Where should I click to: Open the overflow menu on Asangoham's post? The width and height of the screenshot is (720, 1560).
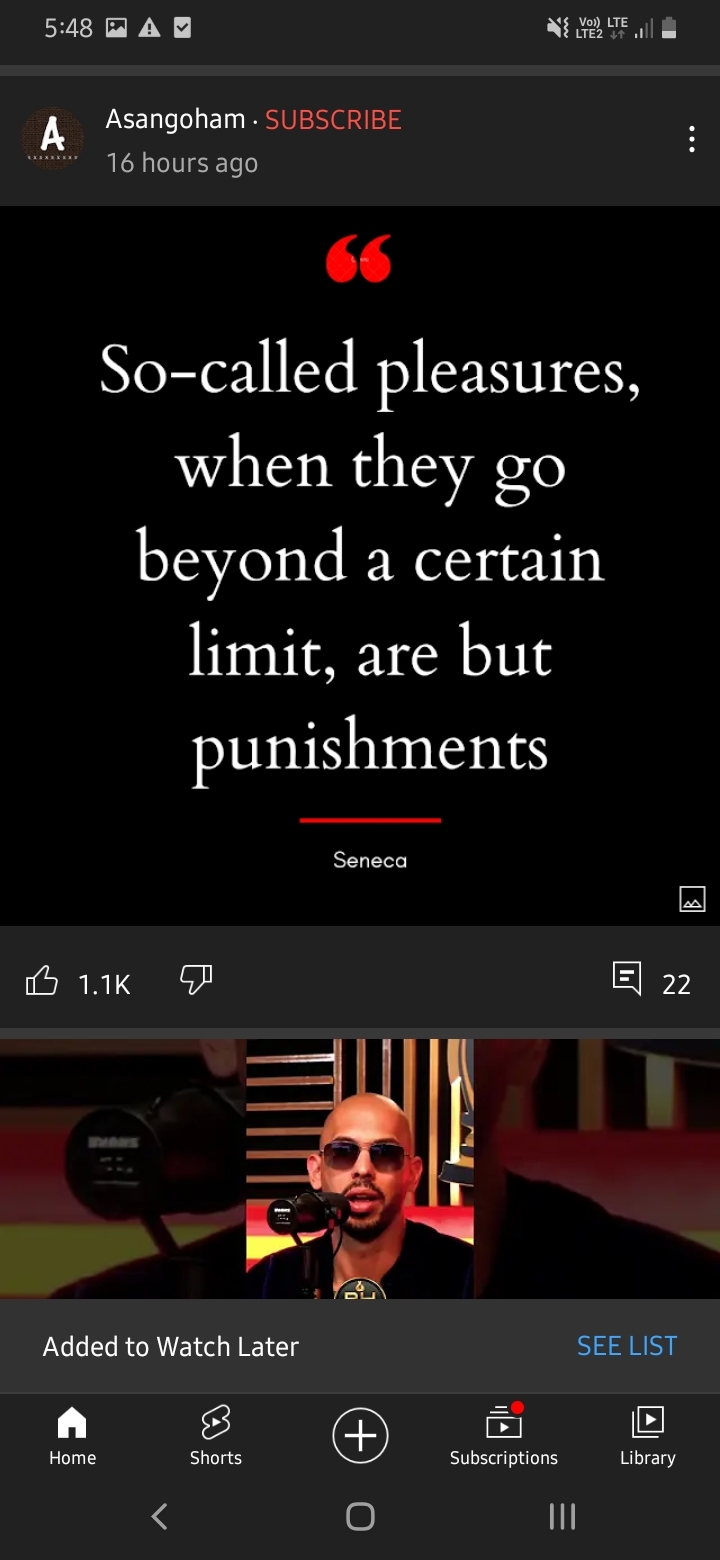[691, 139]
